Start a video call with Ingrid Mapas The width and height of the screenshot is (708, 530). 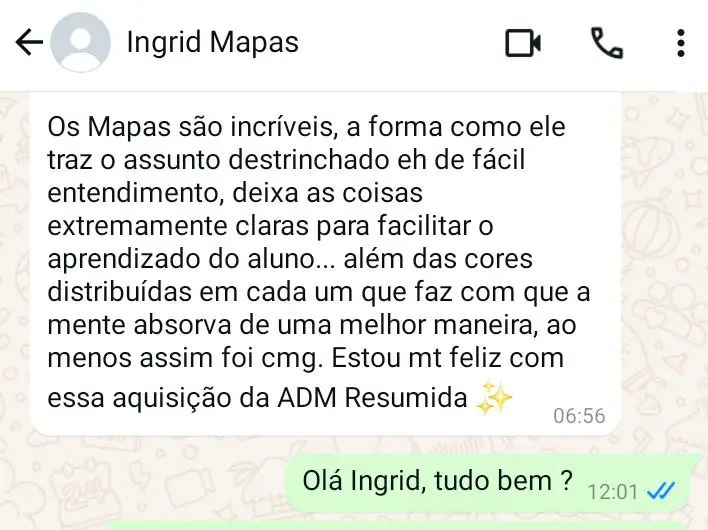(523, 43)
